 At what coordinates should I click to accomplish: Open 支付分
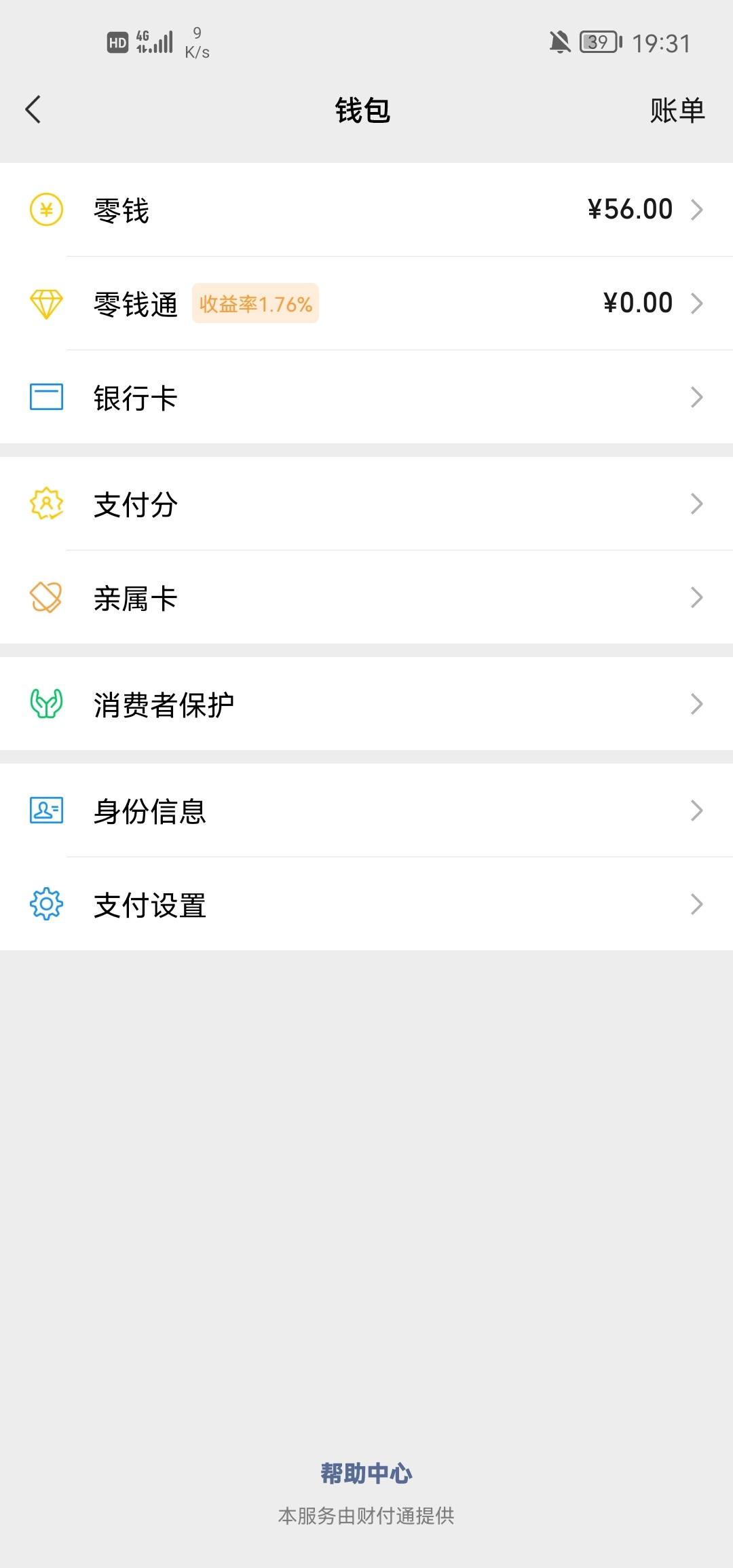366,504
